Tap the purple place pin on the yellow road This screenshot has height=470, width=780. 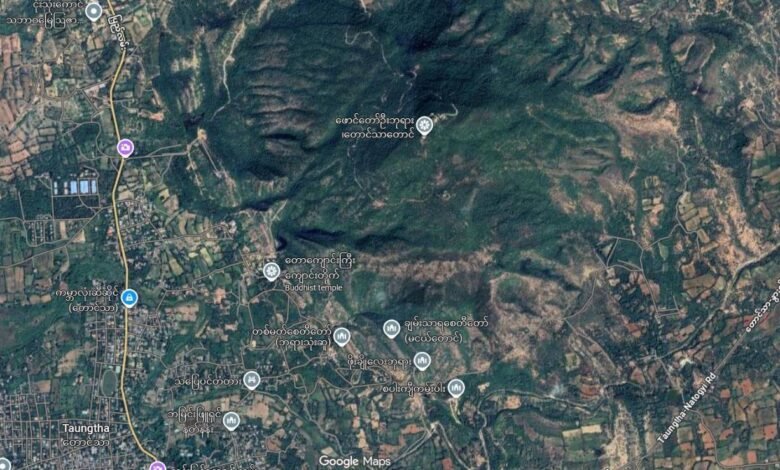coord(125,148)
